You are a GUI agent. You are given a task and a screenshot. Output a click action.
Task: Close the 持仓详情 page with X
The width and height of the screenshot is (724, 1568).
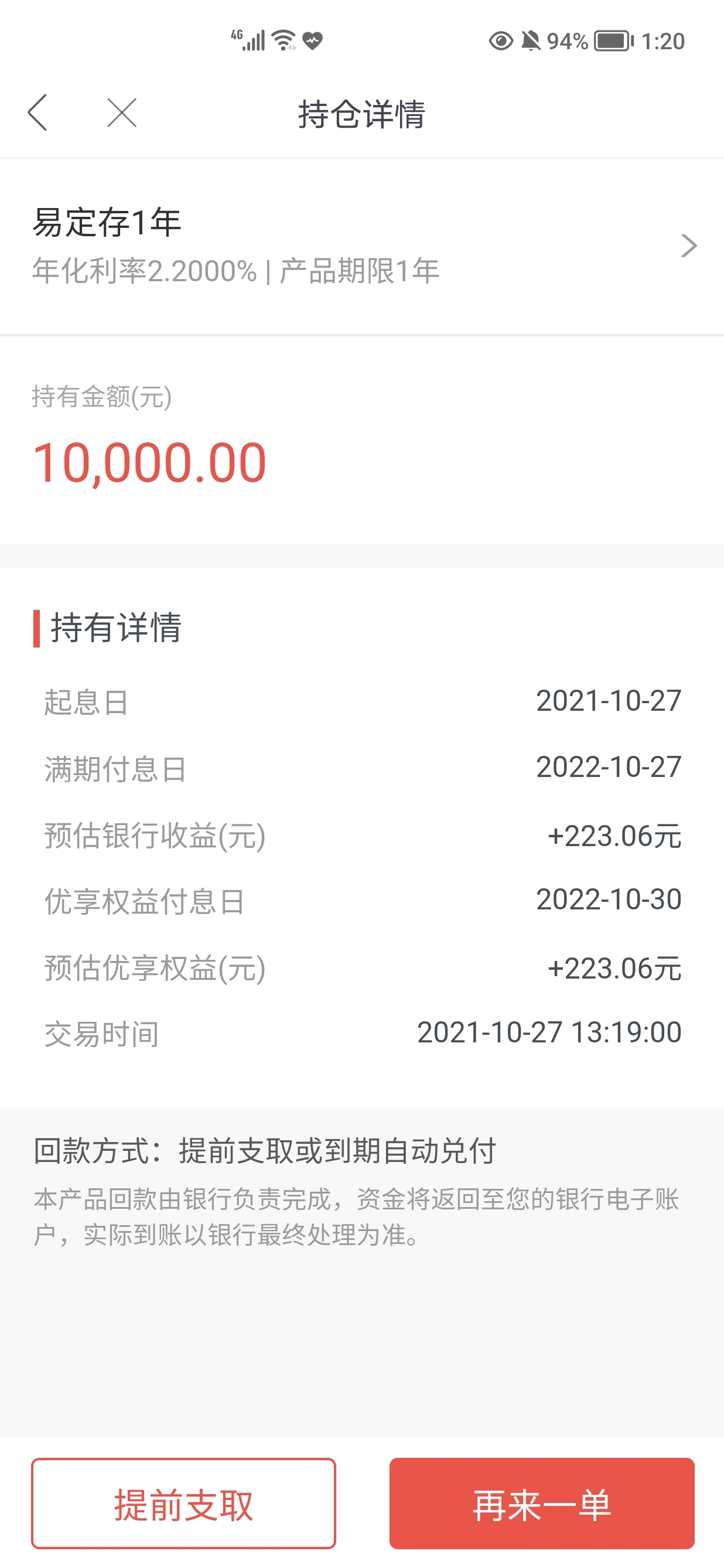tap(122, 113)
